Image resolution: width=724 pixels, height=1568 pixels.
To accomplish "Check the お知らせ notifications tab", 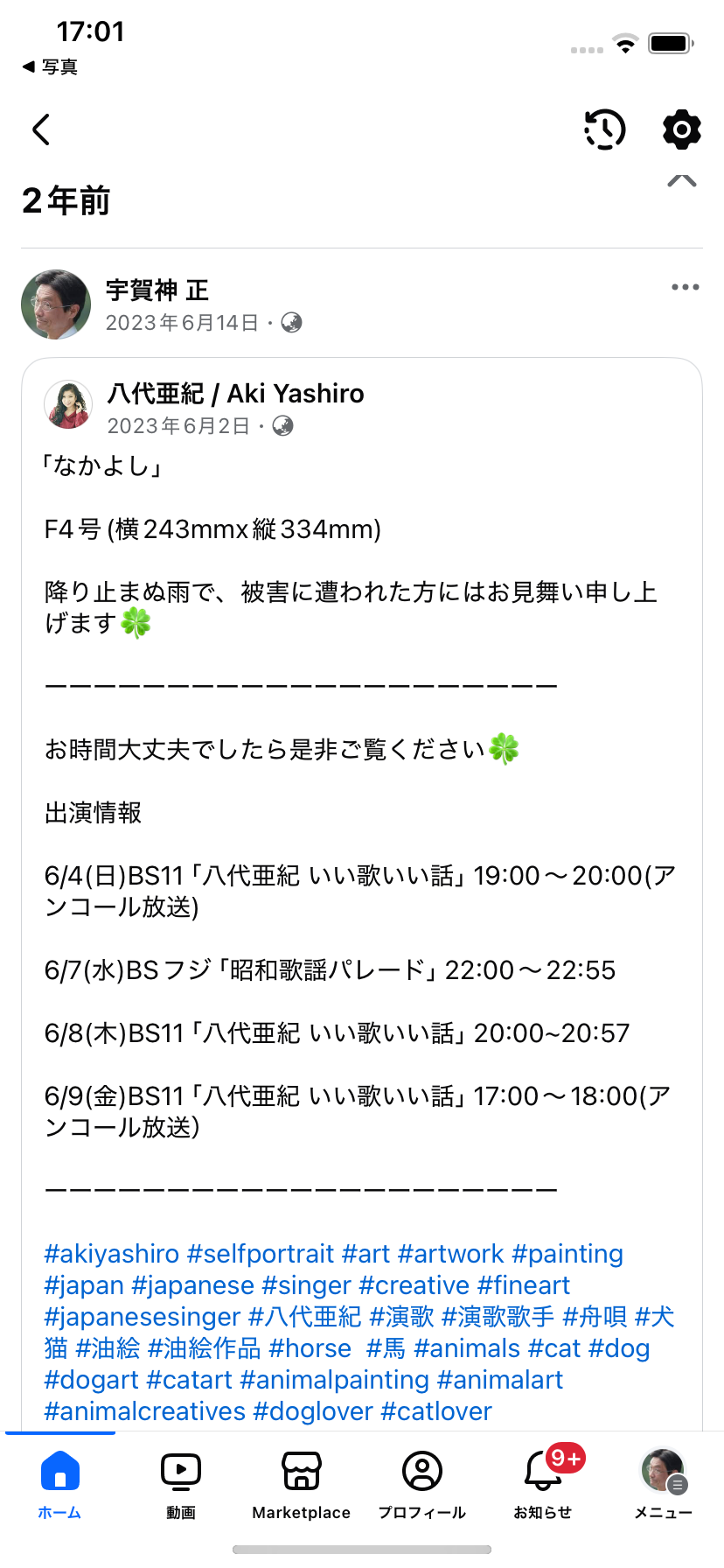I will point(543,1480).
